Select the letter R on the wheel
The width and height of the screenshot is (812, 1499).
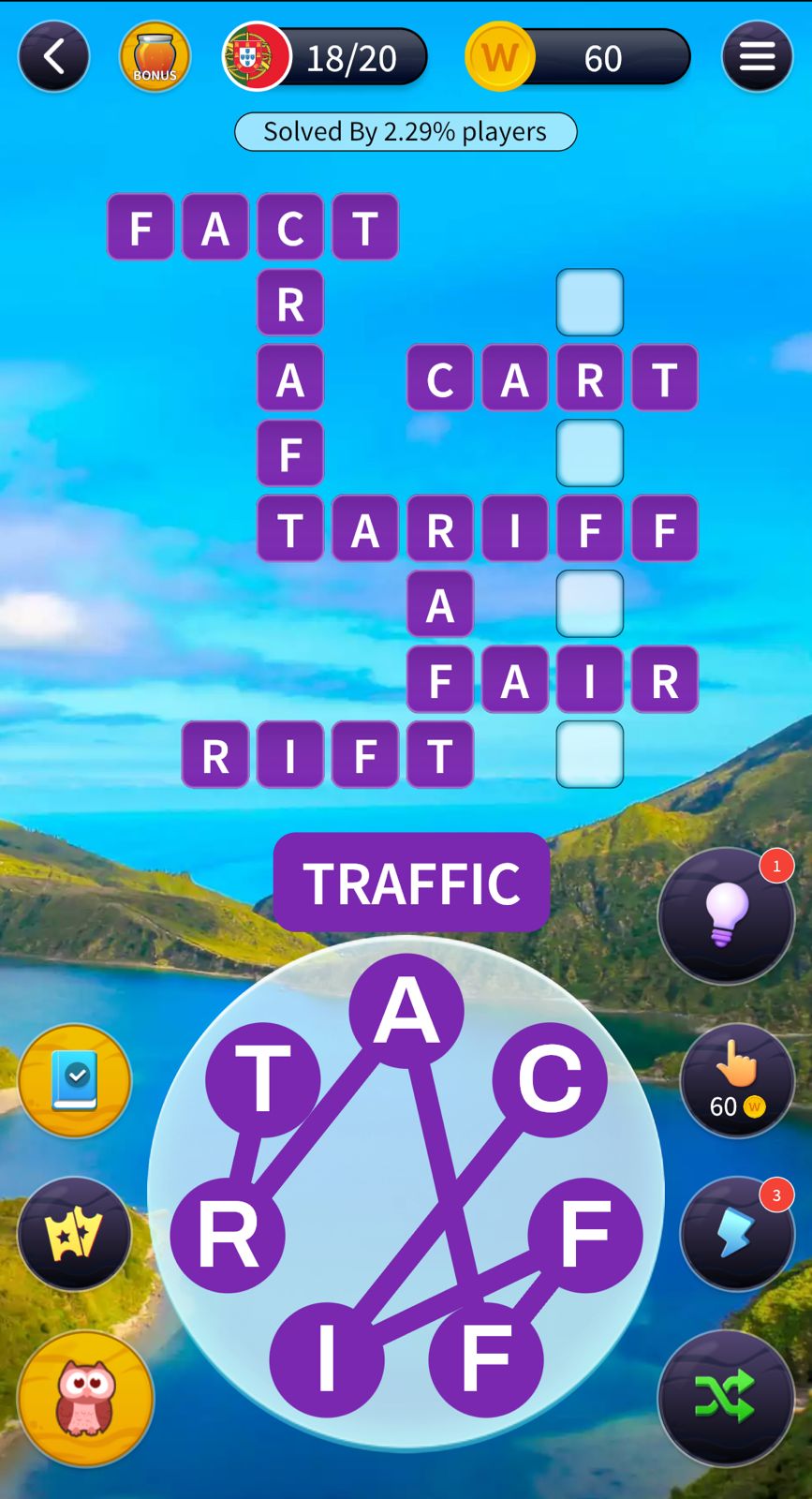pos(228,1235)
